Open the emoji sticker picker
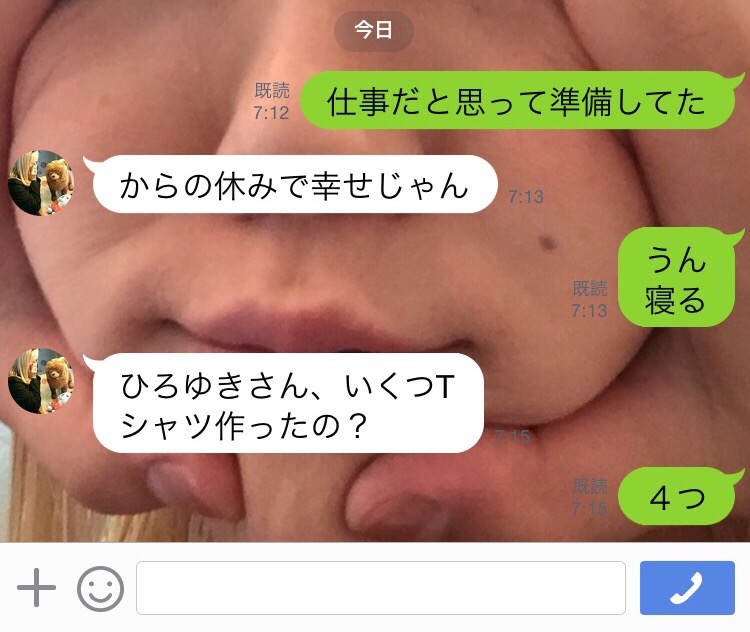This screenshot has width=750, height=632. pos(100,588)
